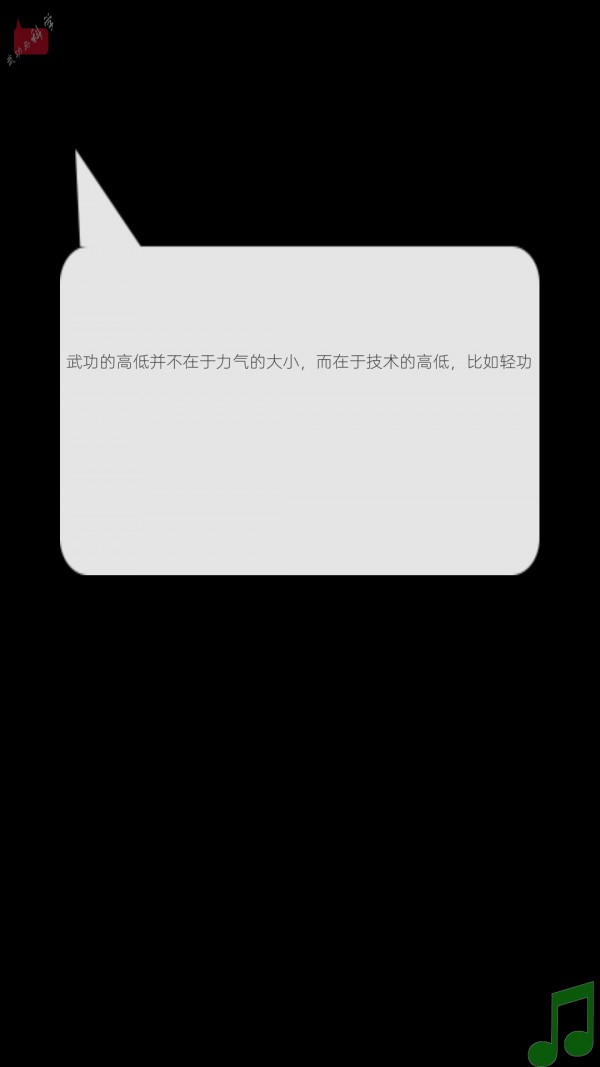Screen dimensions: 600x1067
Task: Tap the speech bubble to continue the story
Action: tap(299, 410)
